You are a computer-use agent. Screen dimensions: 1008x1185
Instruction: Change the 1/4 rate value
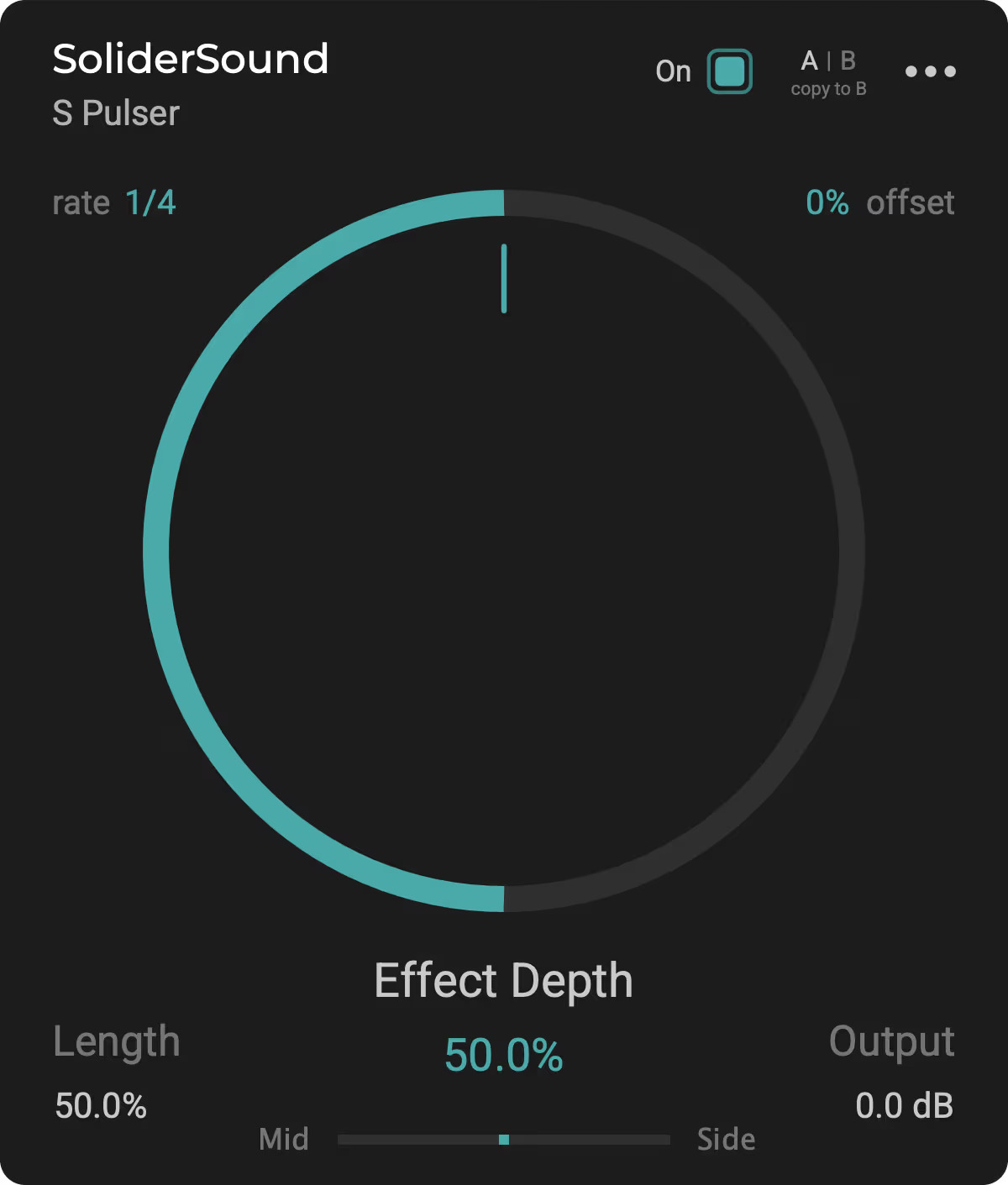click(x=150, y=202)
